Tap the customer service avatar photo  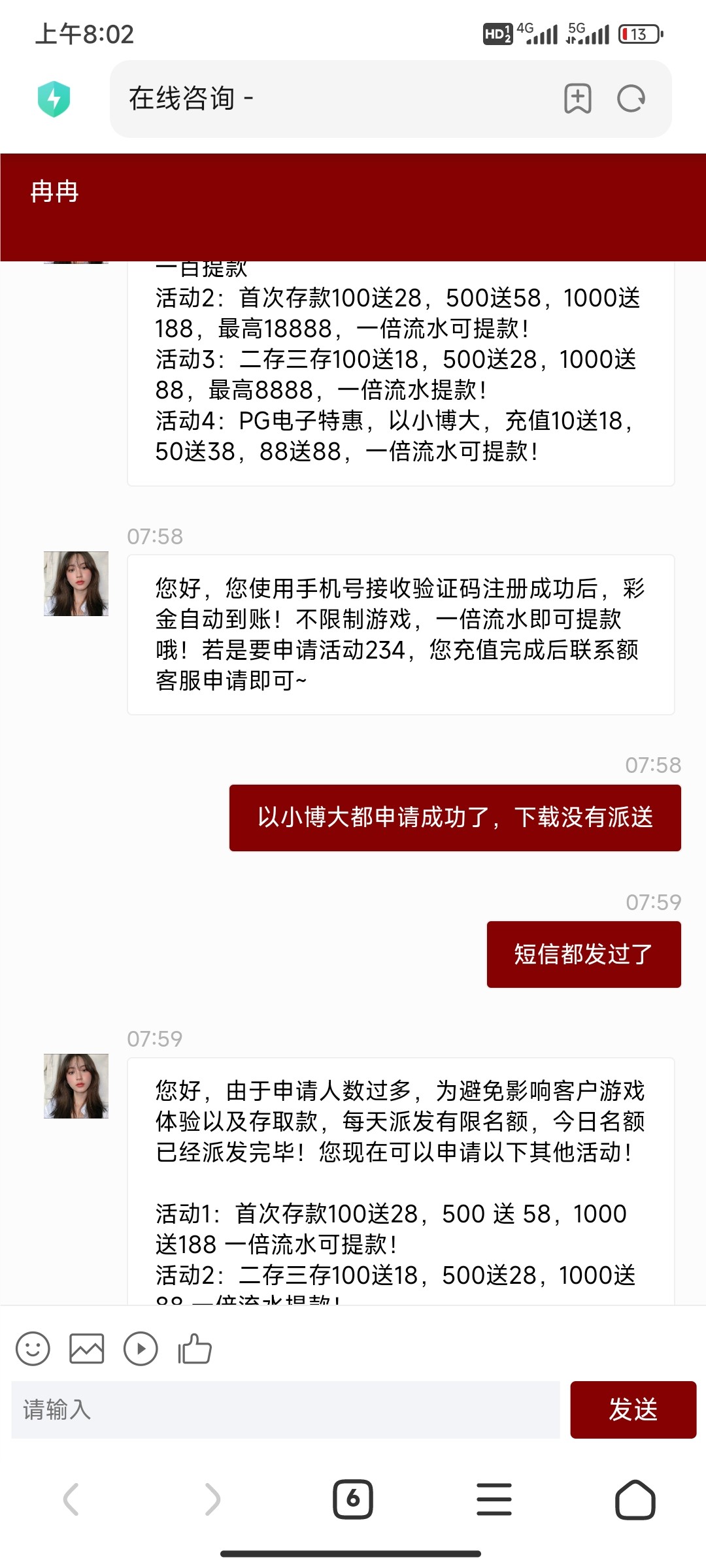[76, 585]
